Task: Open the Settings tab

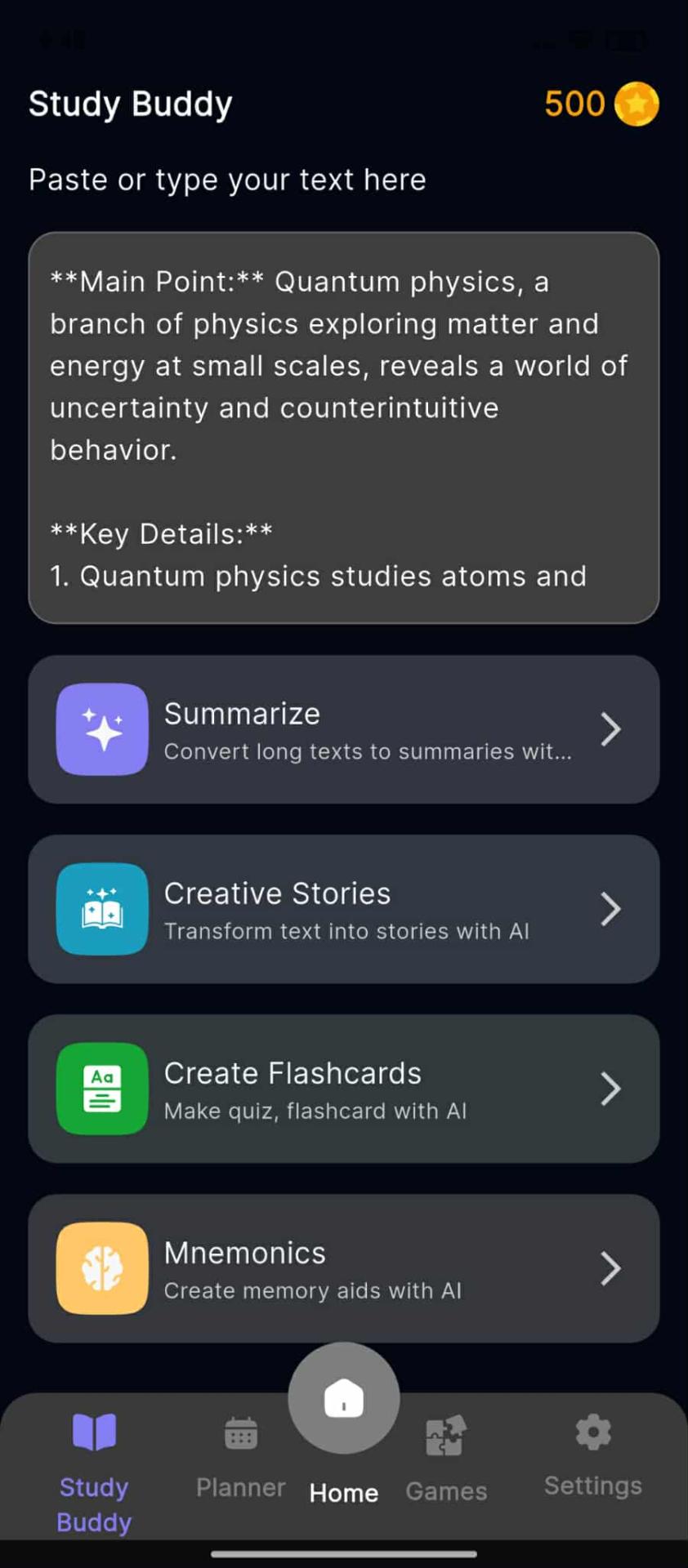Action: click(x=593, y=1456)
